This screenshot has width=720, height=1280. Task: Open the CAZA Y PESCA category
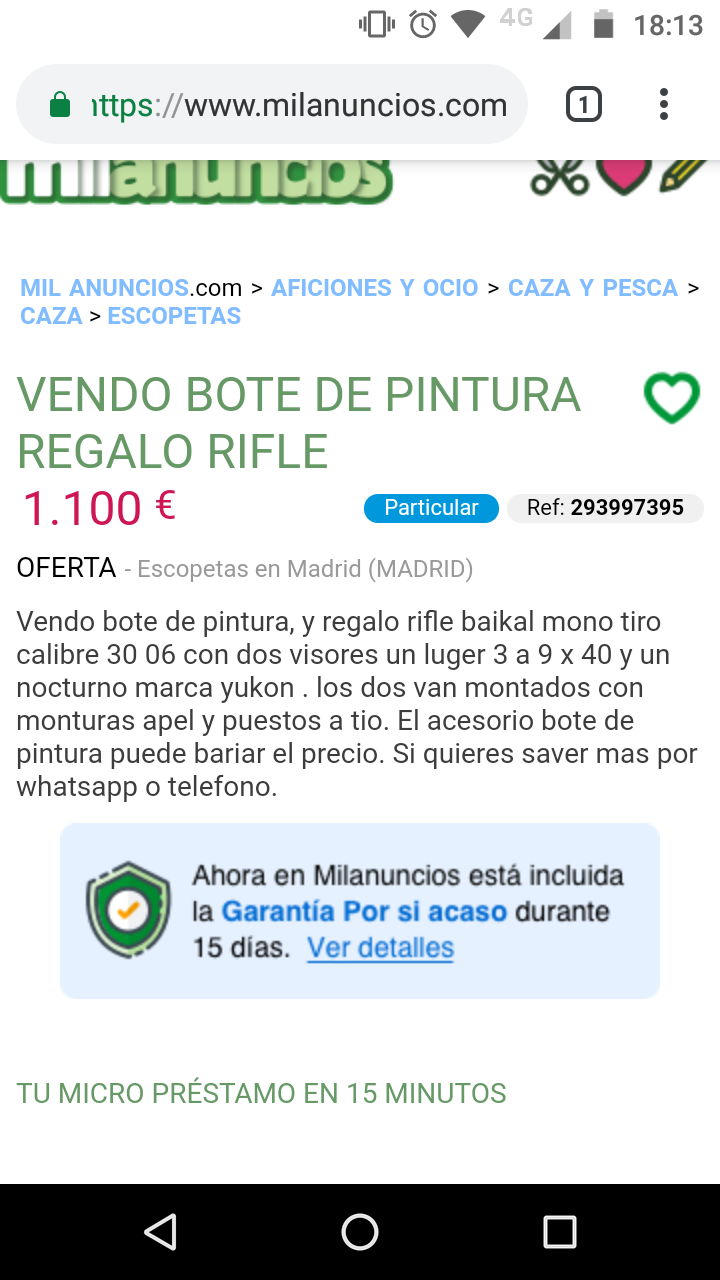[593, 288]
